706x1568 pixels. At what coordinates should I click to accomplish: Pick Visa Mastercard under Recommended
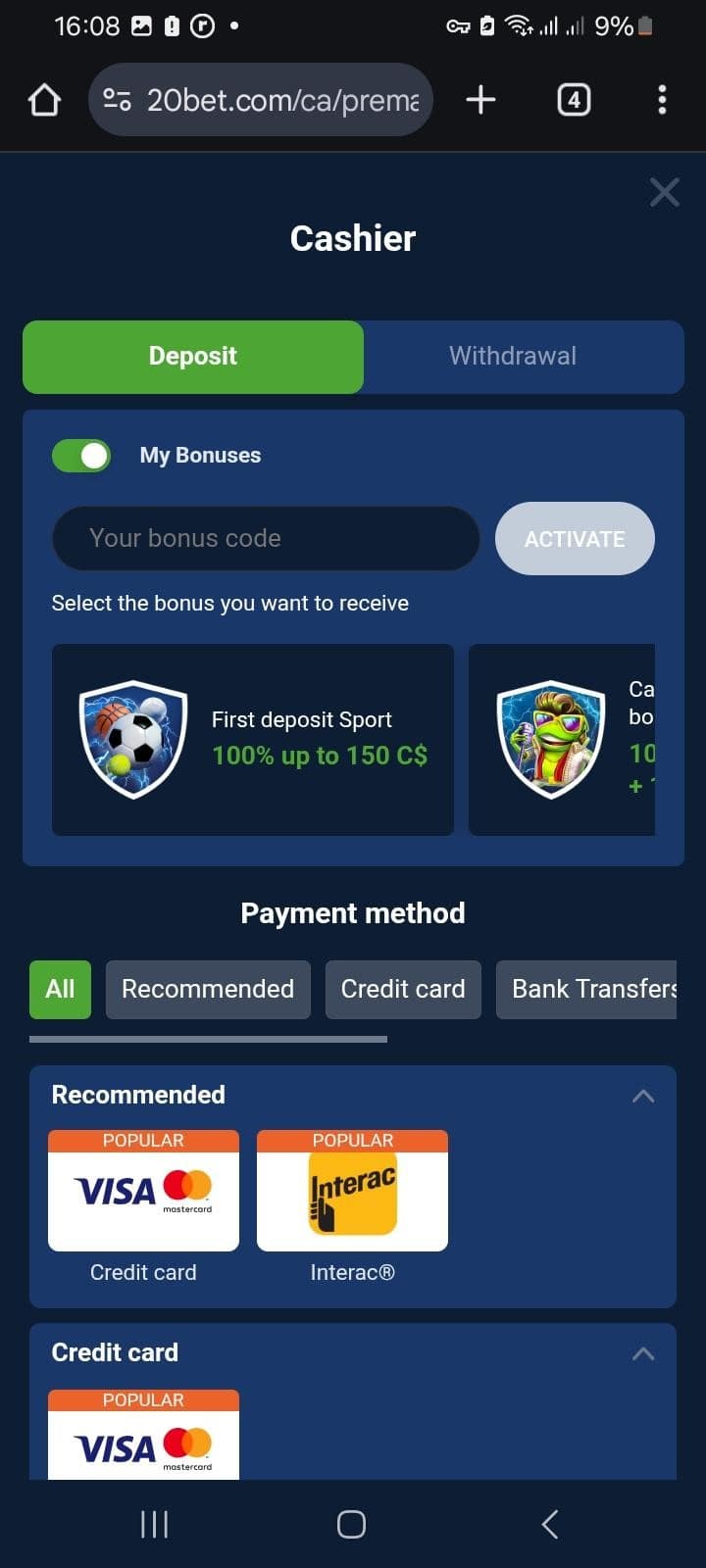point(143,1192)
